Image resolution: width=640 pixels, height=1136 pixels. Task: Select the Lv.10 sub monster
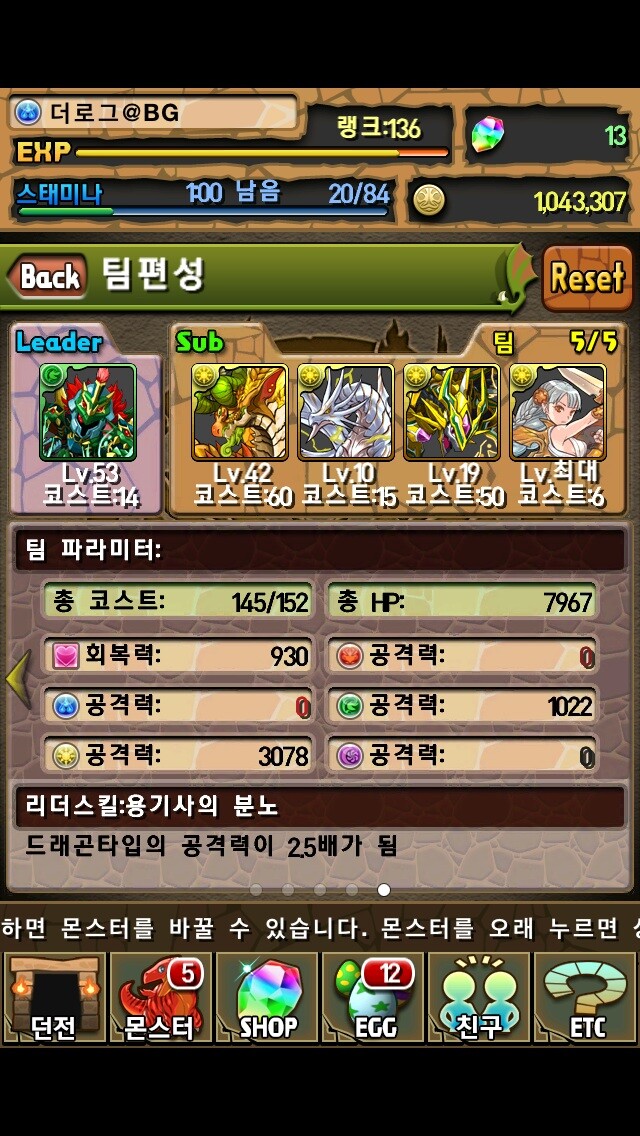(x=346, y=412)
